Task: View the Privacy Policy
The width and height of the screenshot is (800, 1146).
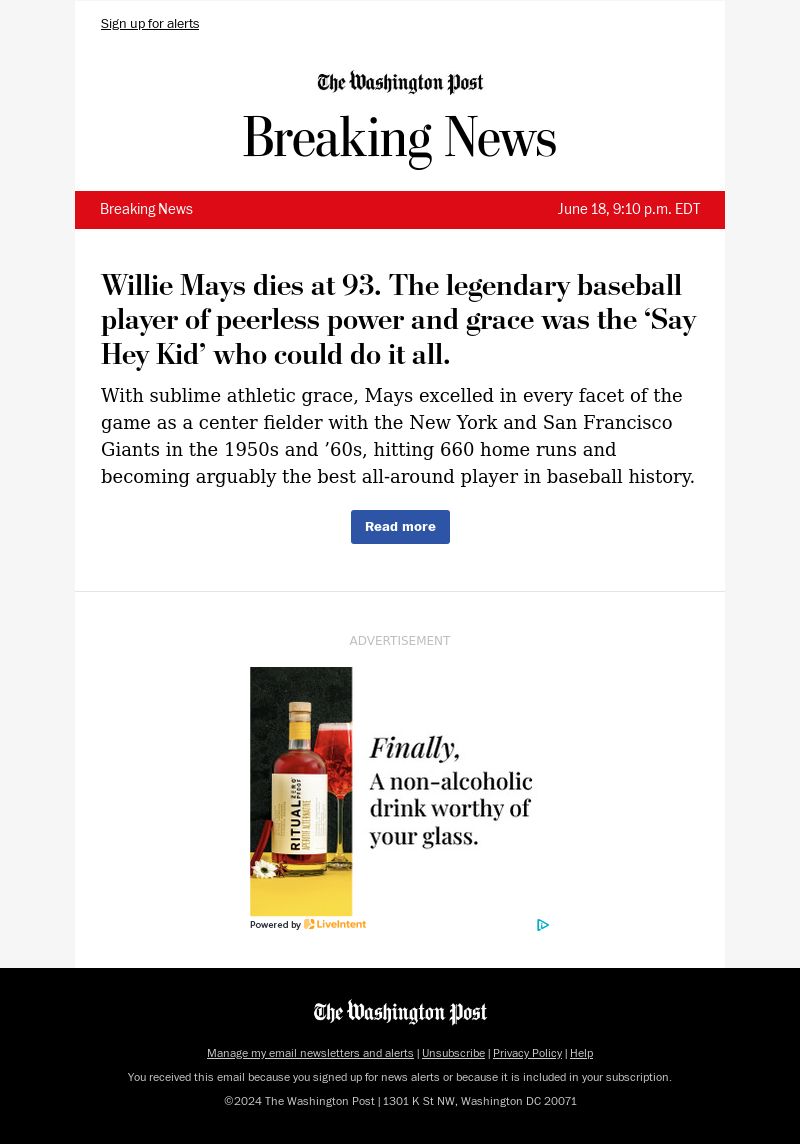Action: 527,1053
